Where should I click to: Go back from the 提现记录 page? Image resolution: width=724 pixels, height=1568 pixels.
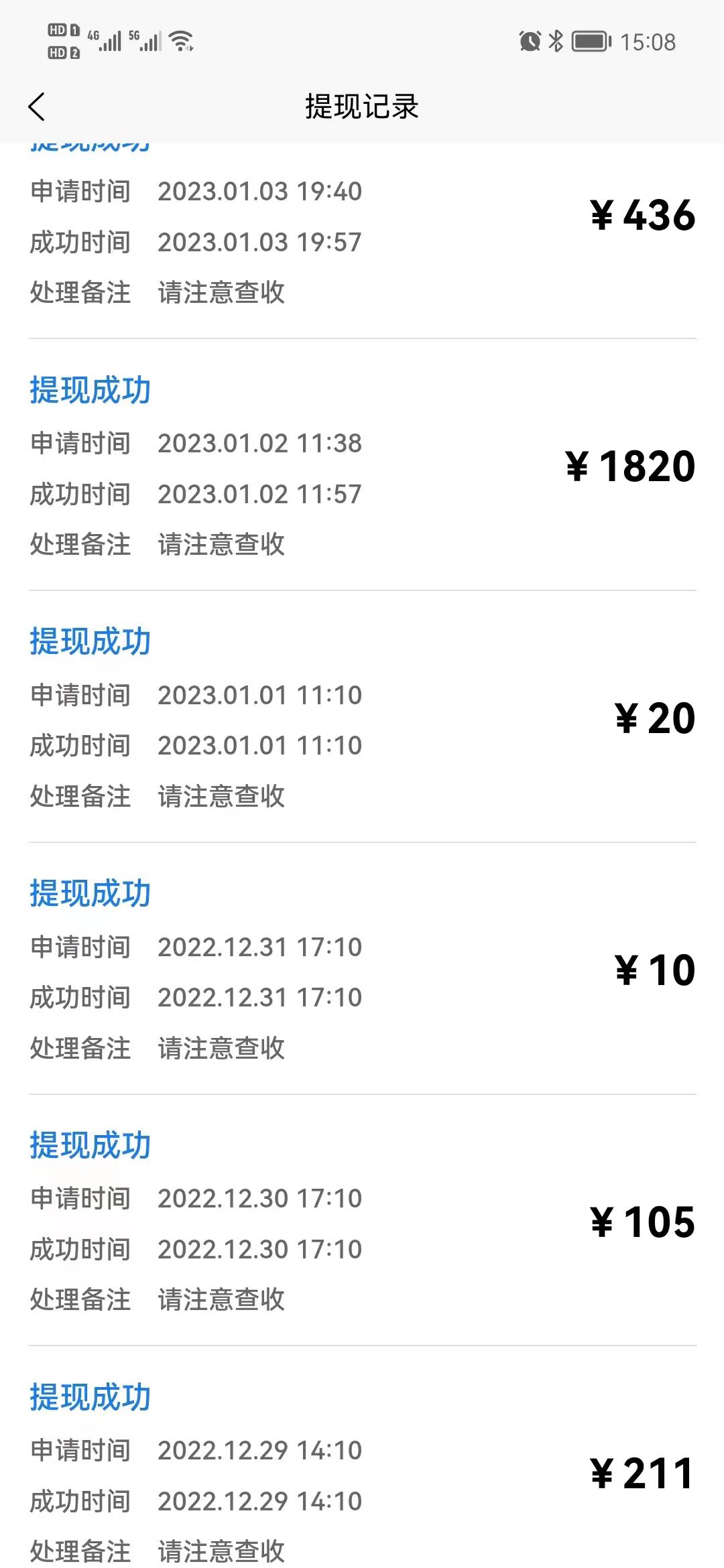pos(37,107)
